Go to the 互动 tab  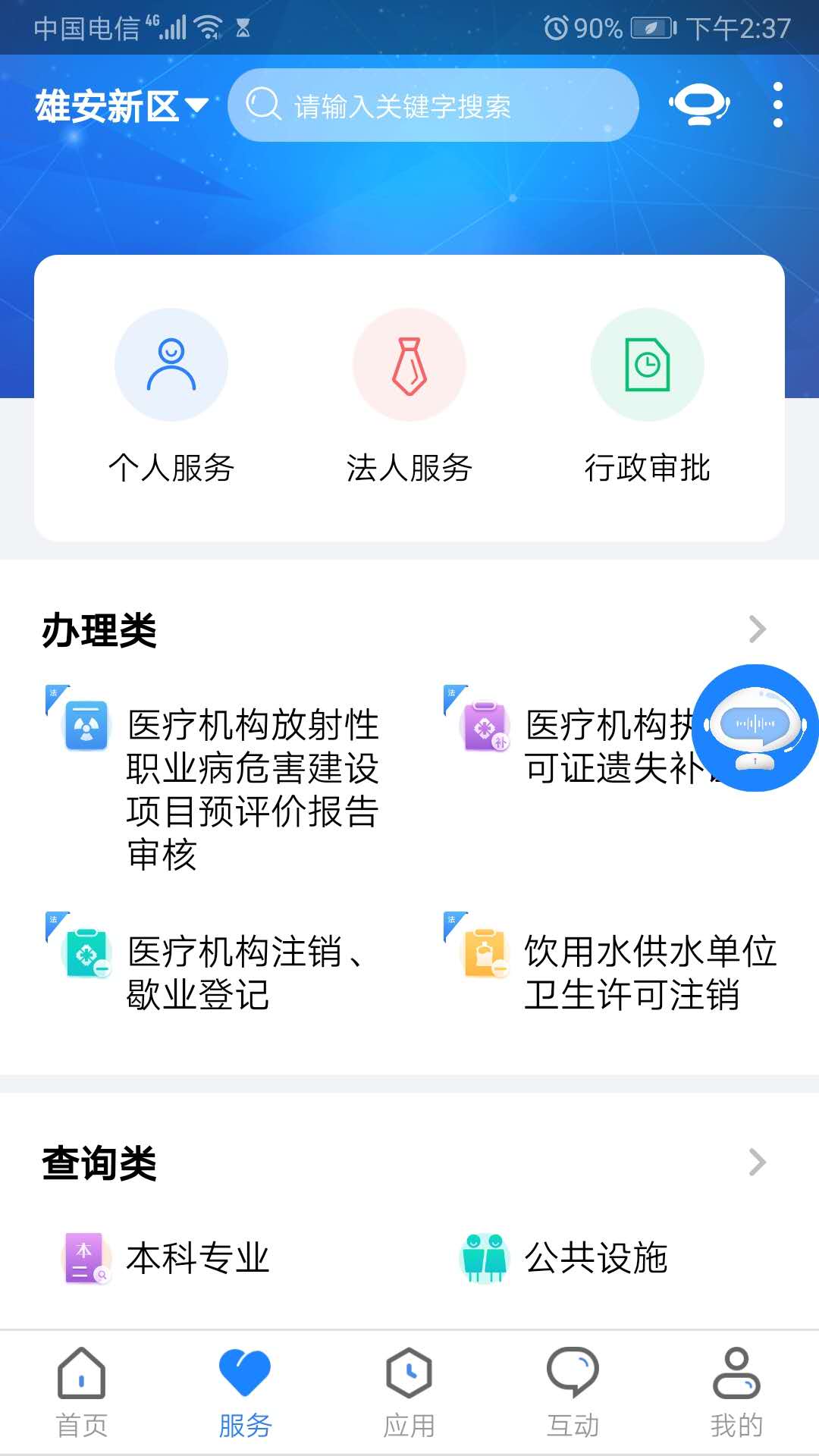[x=573, y=1392]
